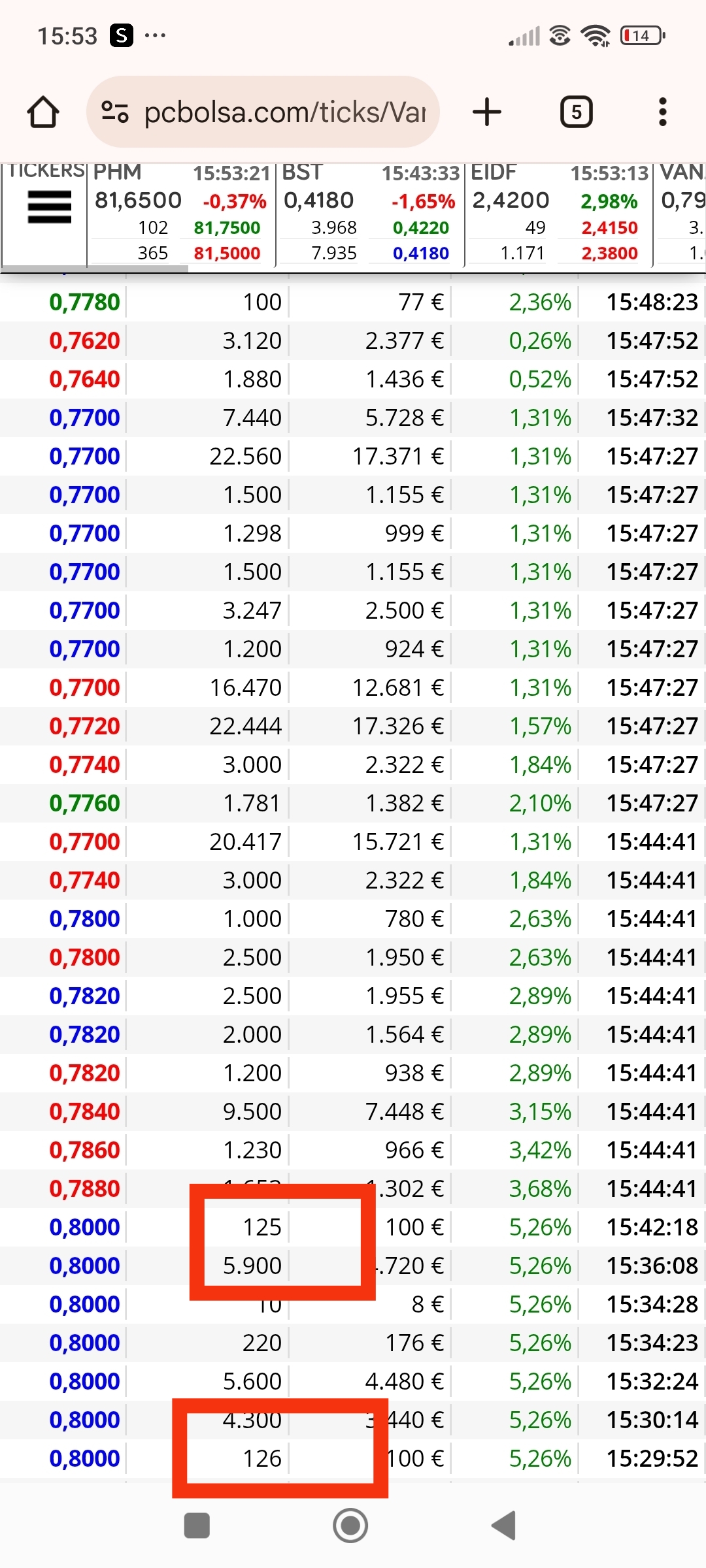Go to the browser home page
This screenshot has width=706, height=1568.
[x=43, y=112]
